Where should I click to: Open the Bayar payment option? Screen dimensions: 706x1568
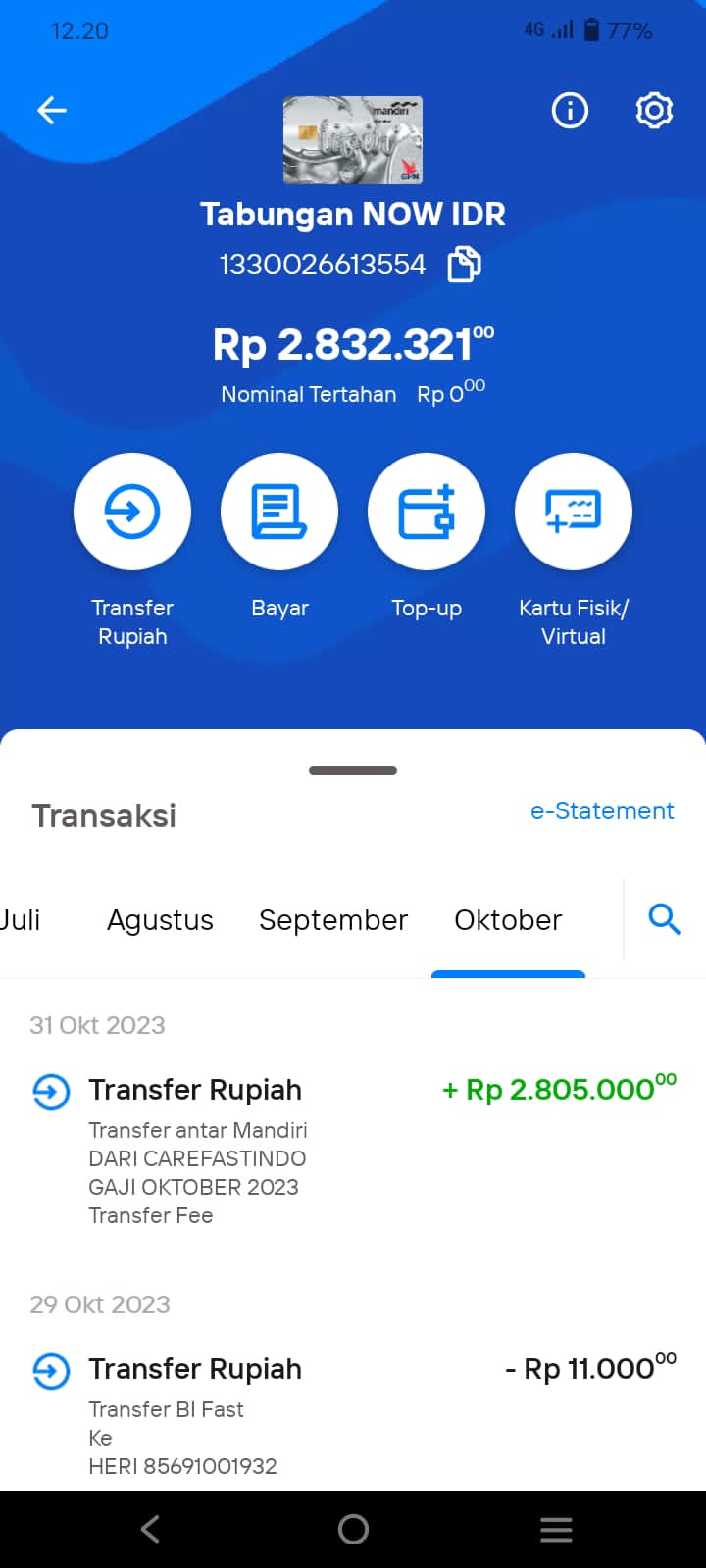click(x=279, y=512)
